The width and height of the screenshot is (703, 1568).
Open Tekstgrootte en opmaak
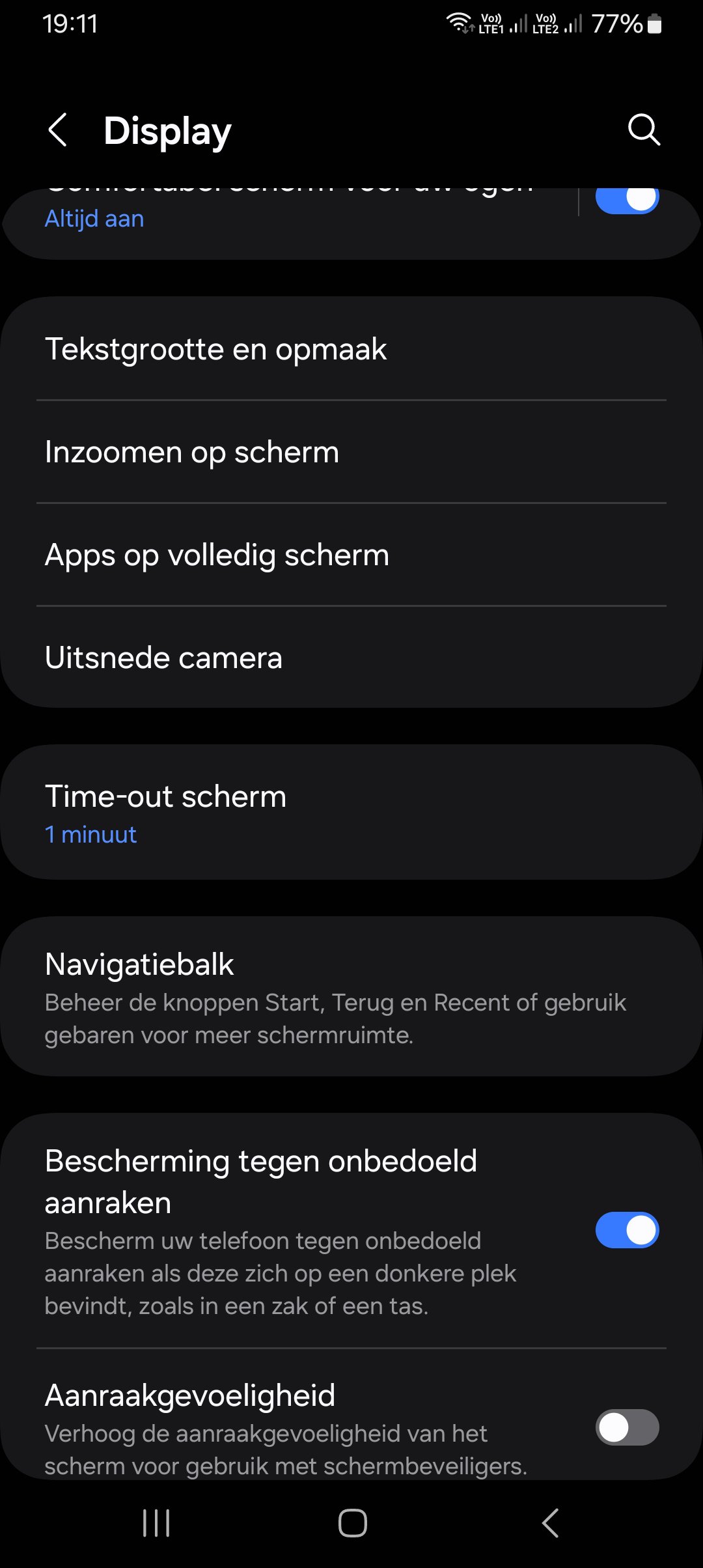pos(351,349)
